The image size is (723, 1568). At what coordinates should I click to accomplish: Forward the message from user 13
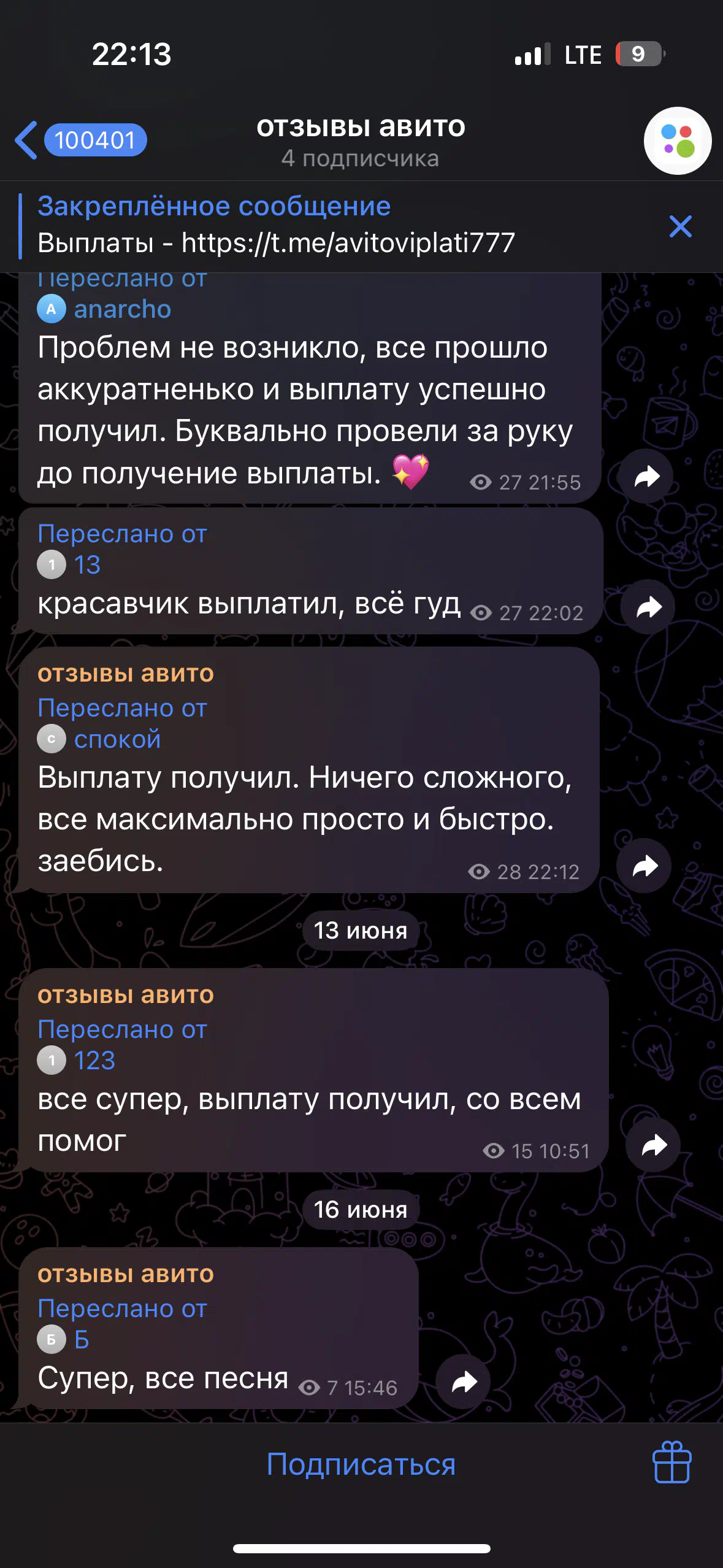(648, 607)
